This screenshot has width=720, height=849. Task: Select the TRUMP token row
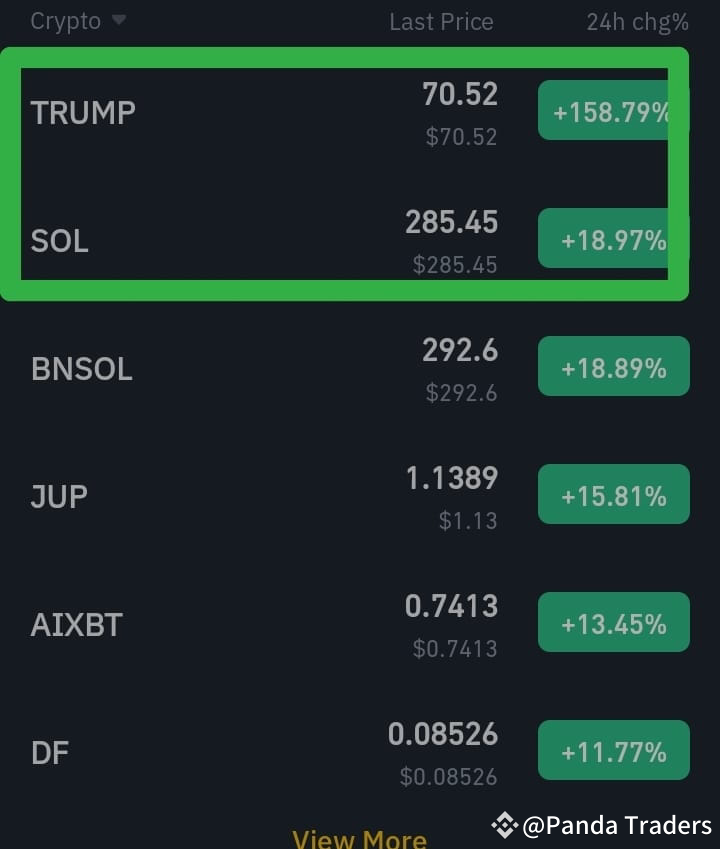tap(82, 112)
